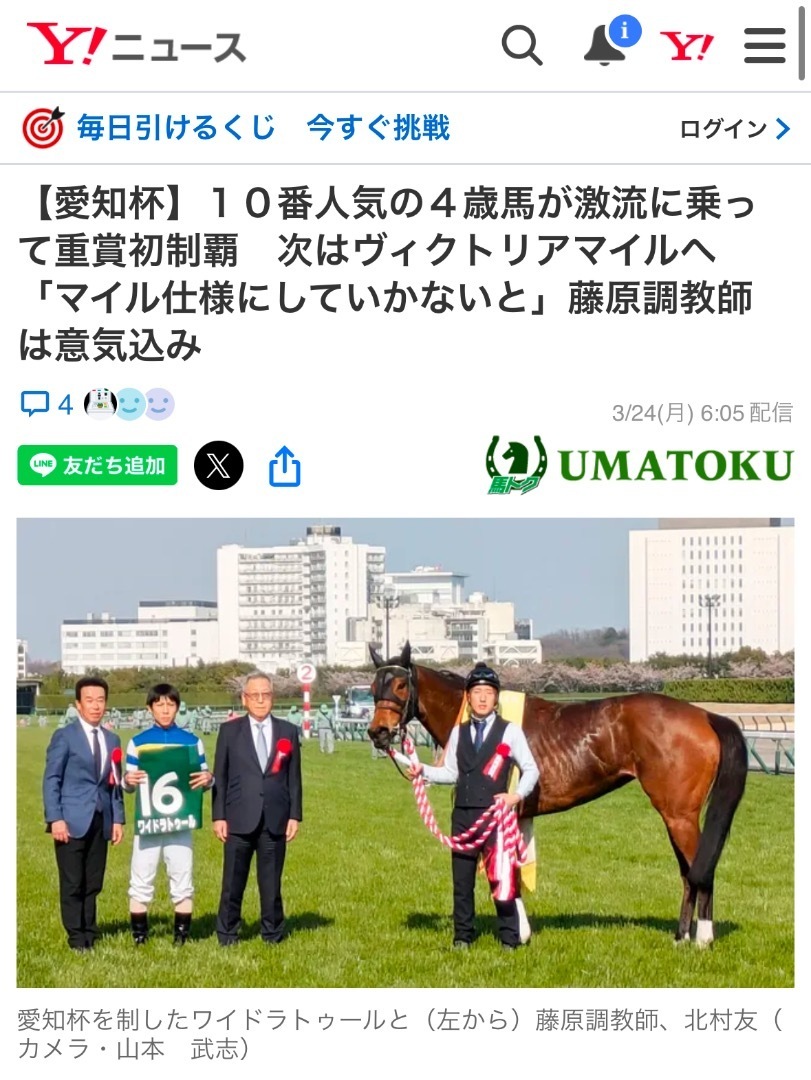811x1080 pixels.
Task: Tap the Y!ニュース logo to go home
Action: click(136, 46)
